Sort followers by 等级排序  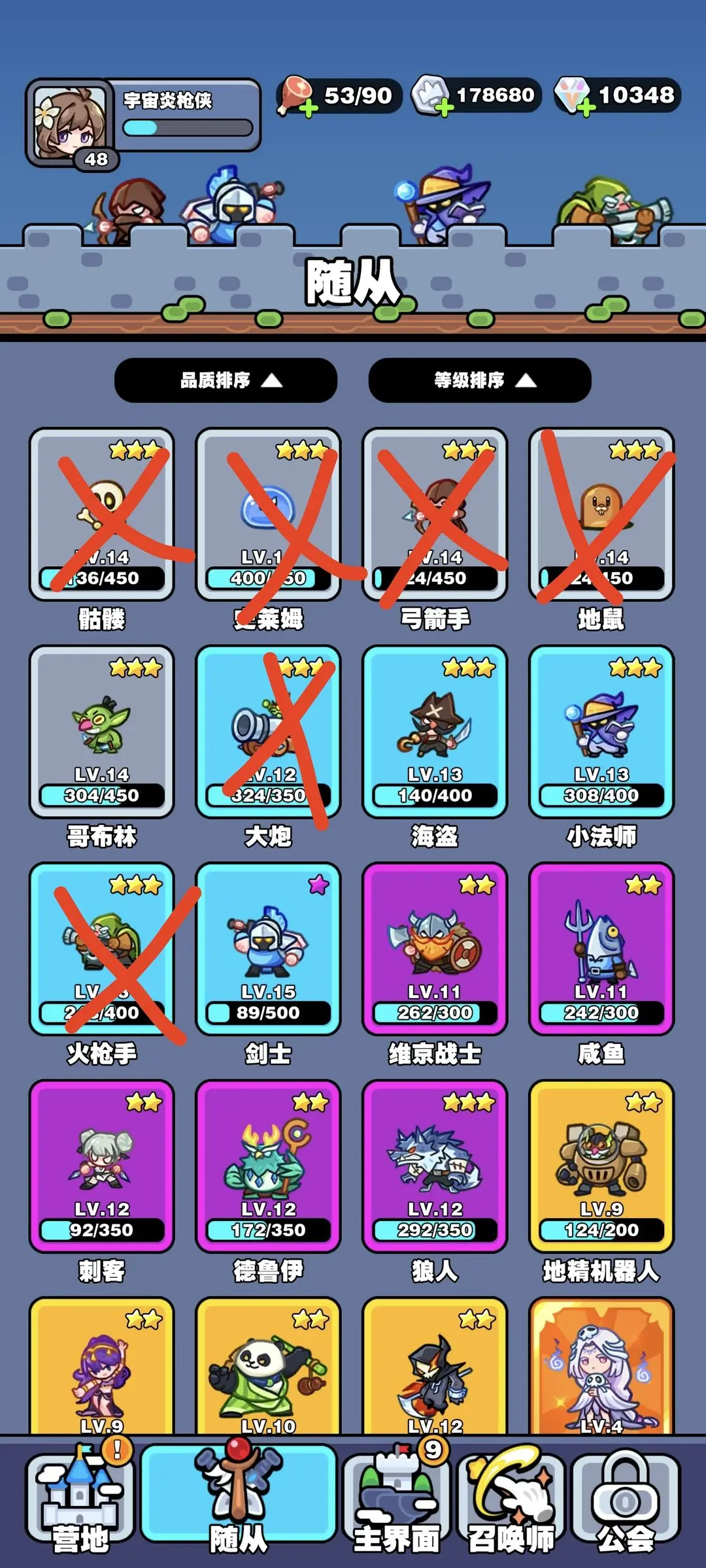[480, 380]
